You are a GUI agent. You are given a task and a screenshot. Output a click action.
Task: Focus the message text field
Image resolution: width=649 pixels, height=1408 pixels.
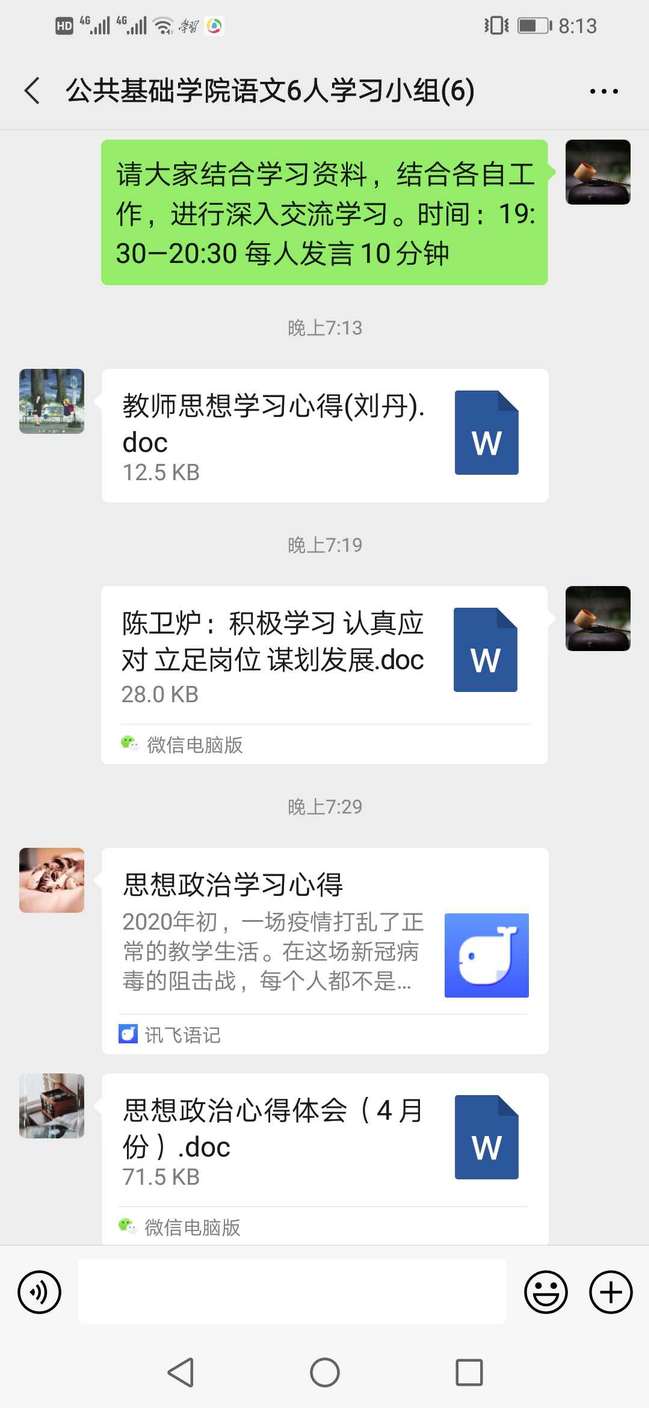coord(292,1292)
